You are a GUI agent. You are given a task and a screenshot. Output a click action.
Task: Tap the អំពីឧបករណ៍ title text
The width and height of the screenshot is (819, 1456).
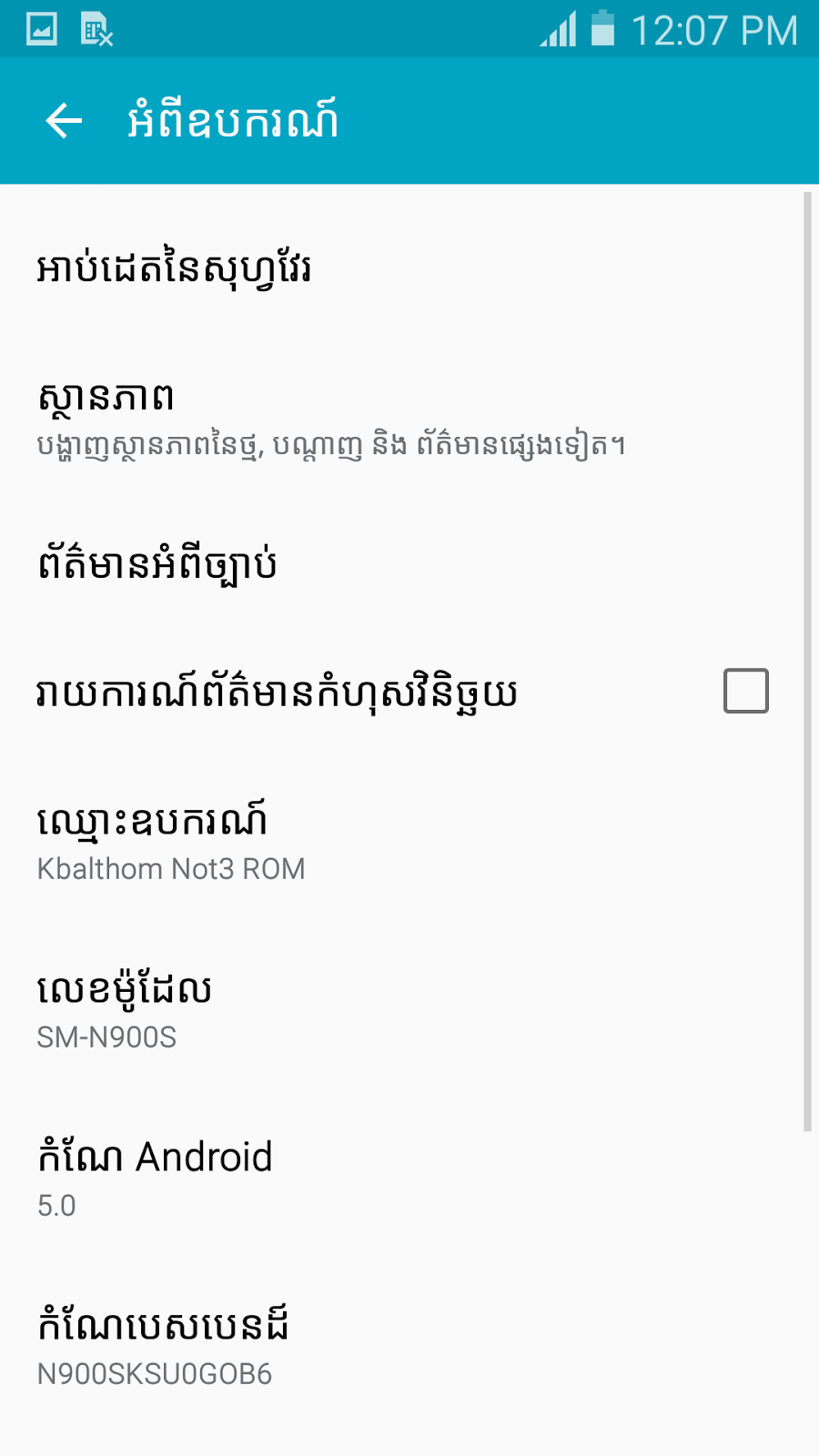(x=230, y=119)
